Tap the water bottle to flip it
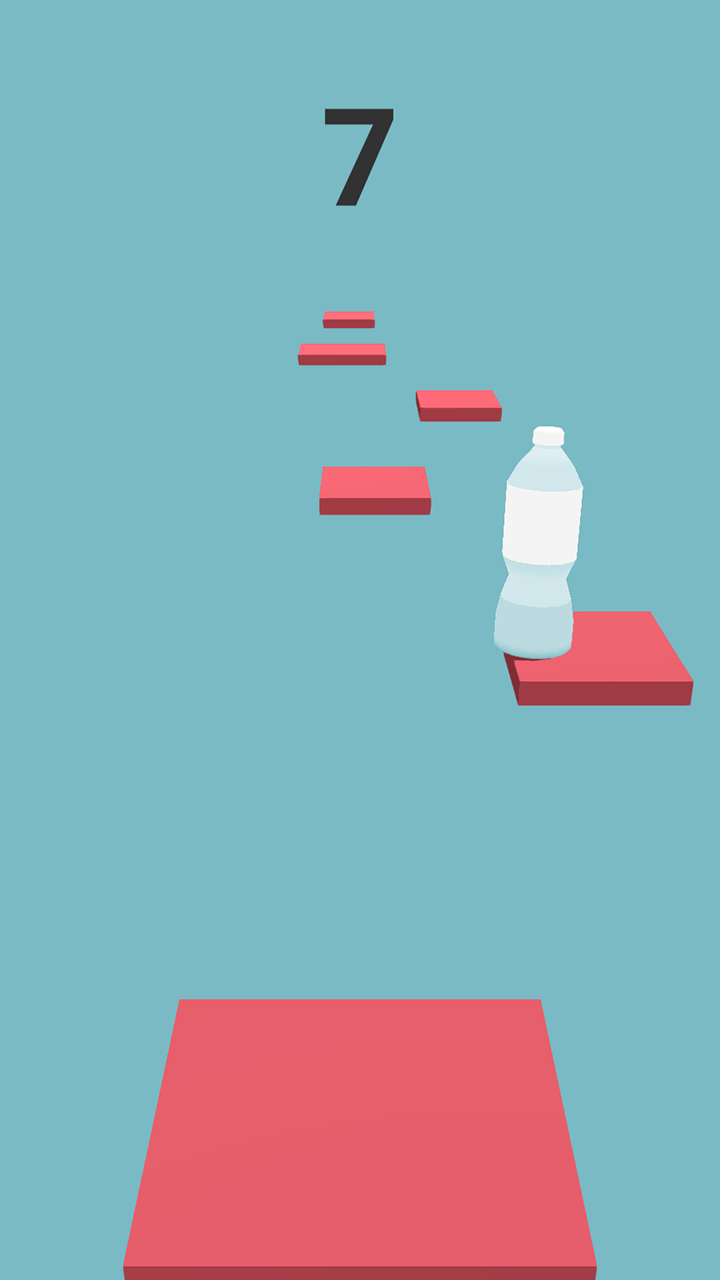Viewport: 720px width, 1280px height. (539, 545)
